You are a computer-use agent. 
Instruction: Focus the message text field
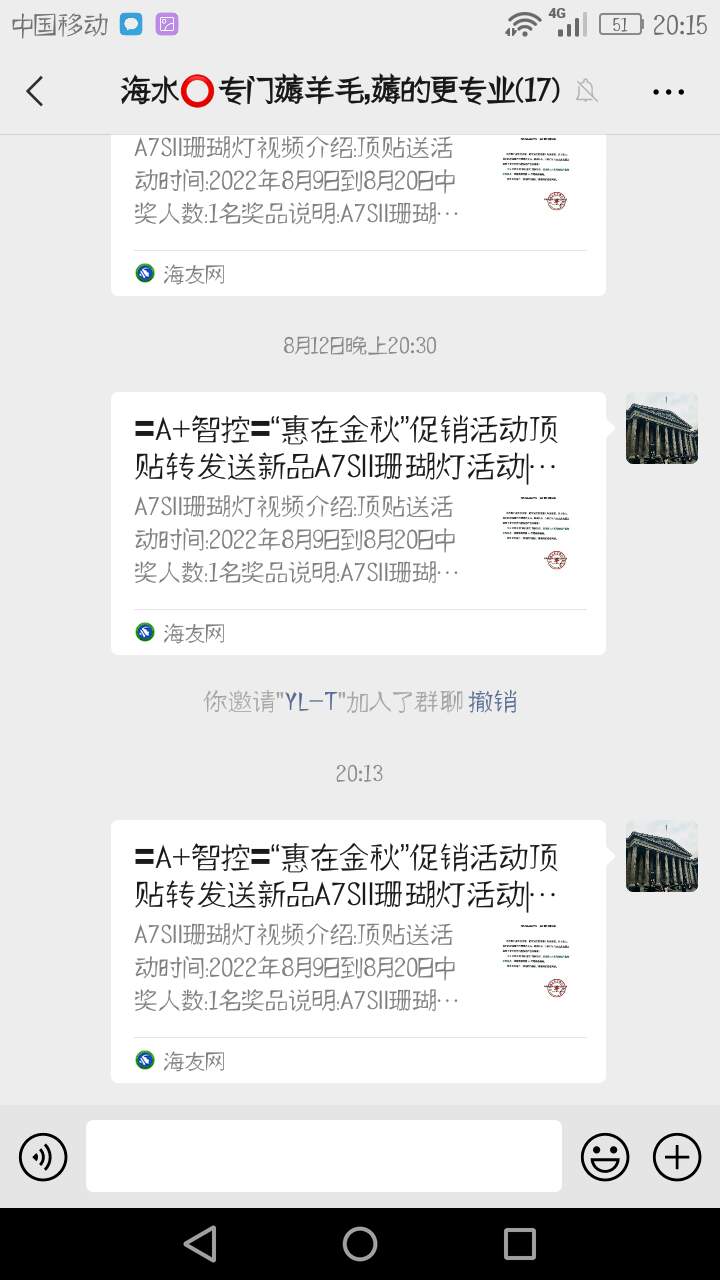pos(323,1156)
